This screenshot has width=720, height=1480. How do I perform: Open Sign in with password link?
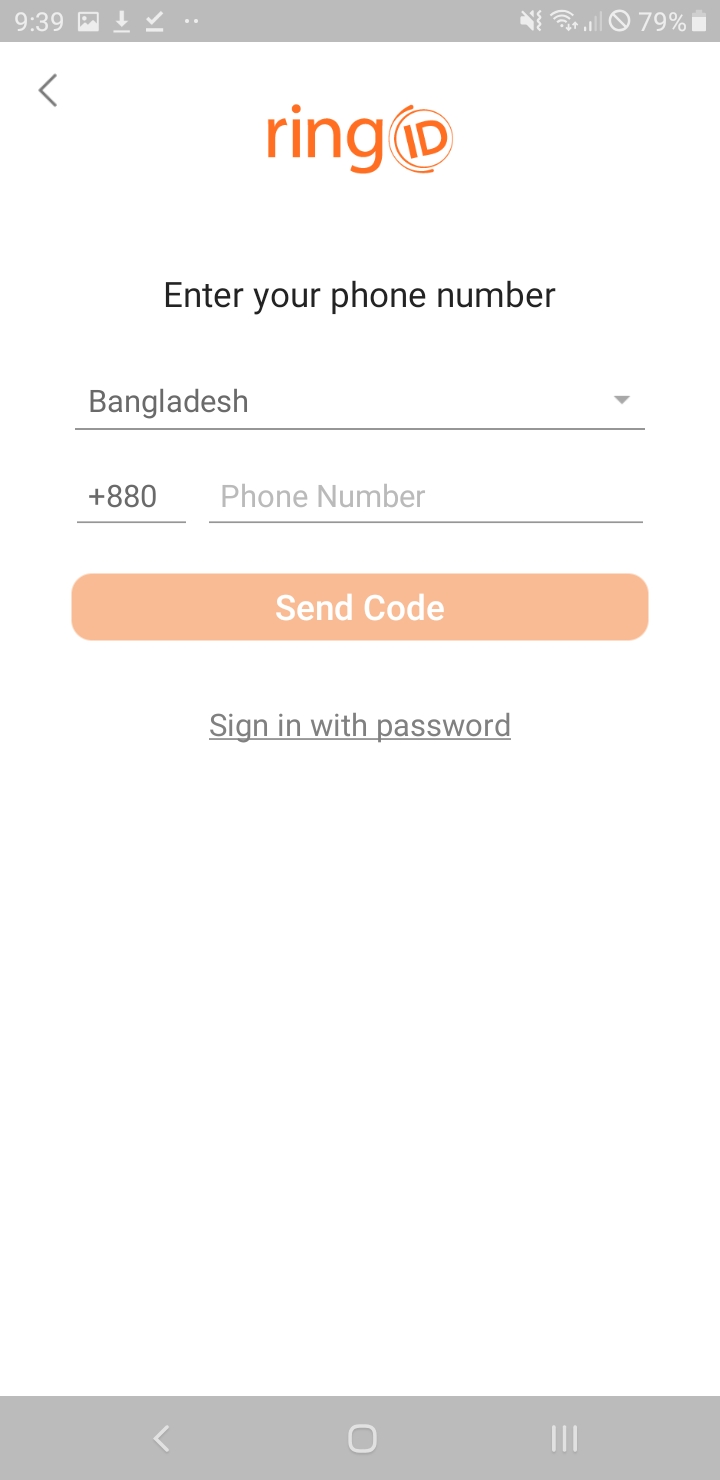point(360,725)
